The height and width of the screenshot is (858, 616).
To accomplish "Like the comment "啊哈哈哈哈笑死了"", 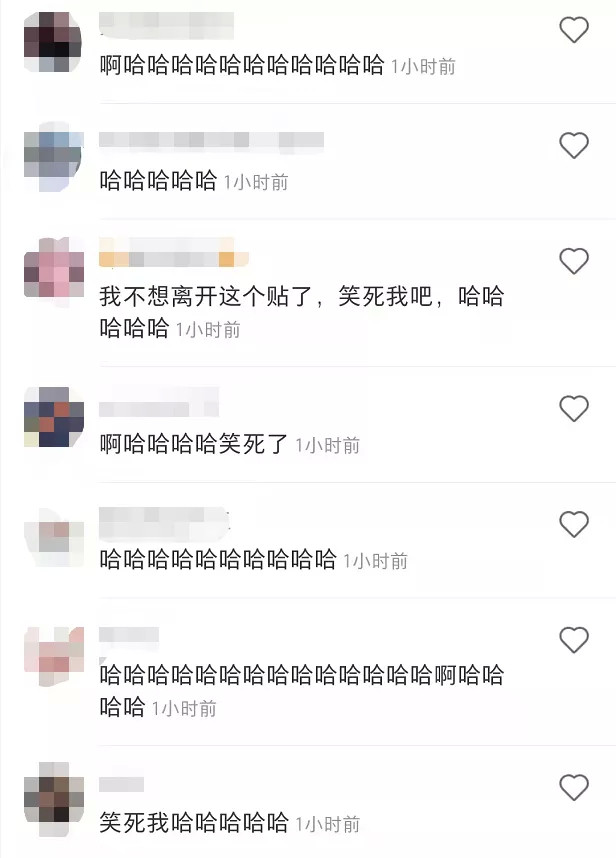I will tap(573, 408).
